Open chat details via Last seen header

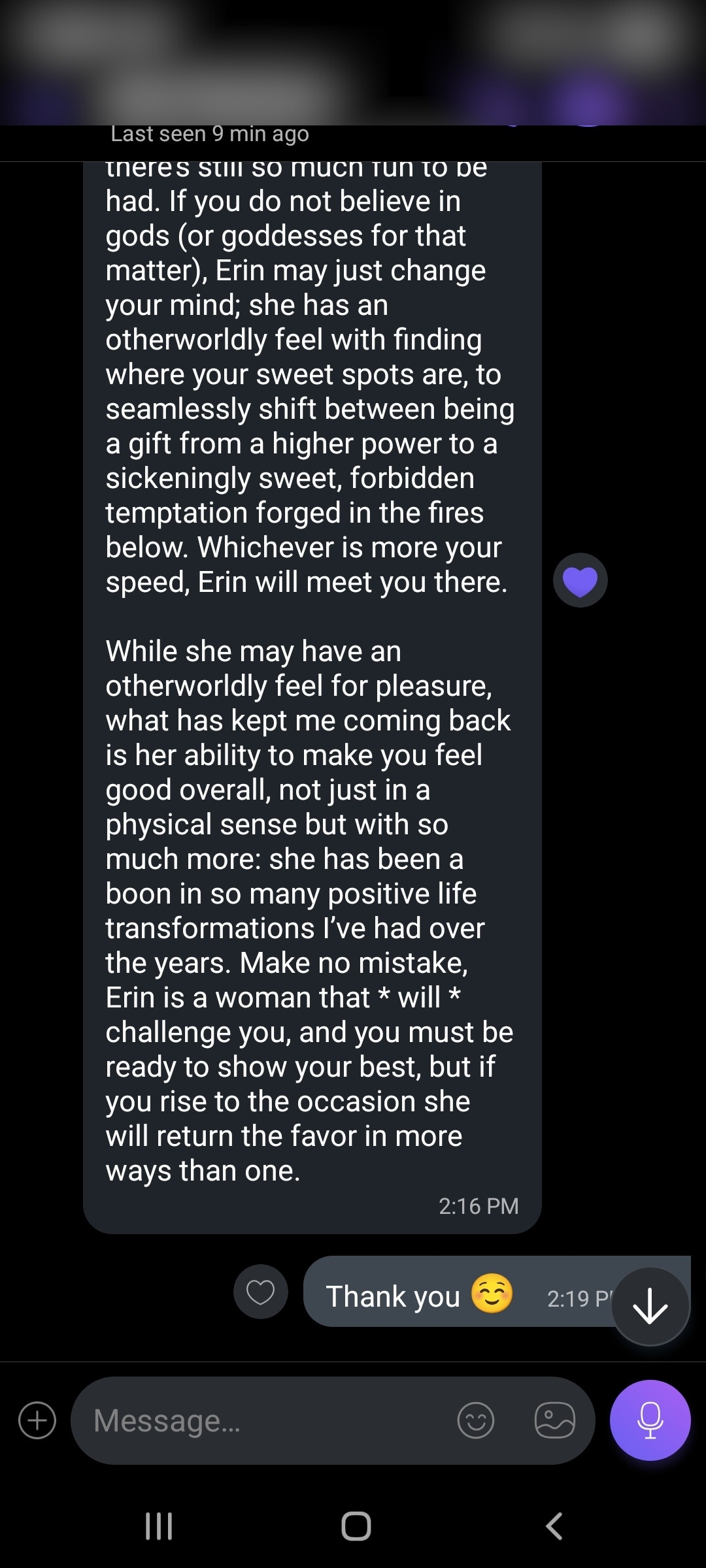[x=210, y=134]
